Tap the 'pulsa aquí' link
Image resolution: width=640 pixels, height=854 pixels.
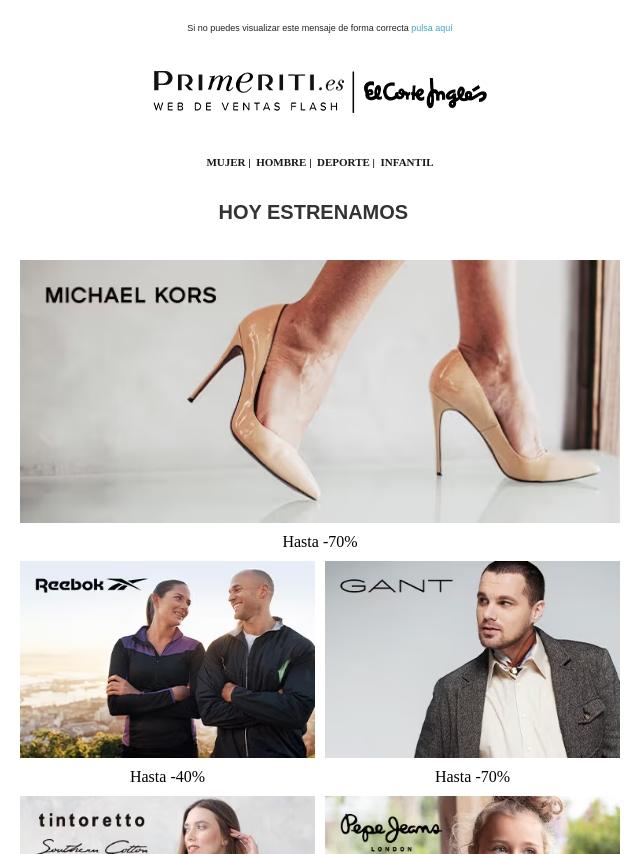[x=431, y=28]
